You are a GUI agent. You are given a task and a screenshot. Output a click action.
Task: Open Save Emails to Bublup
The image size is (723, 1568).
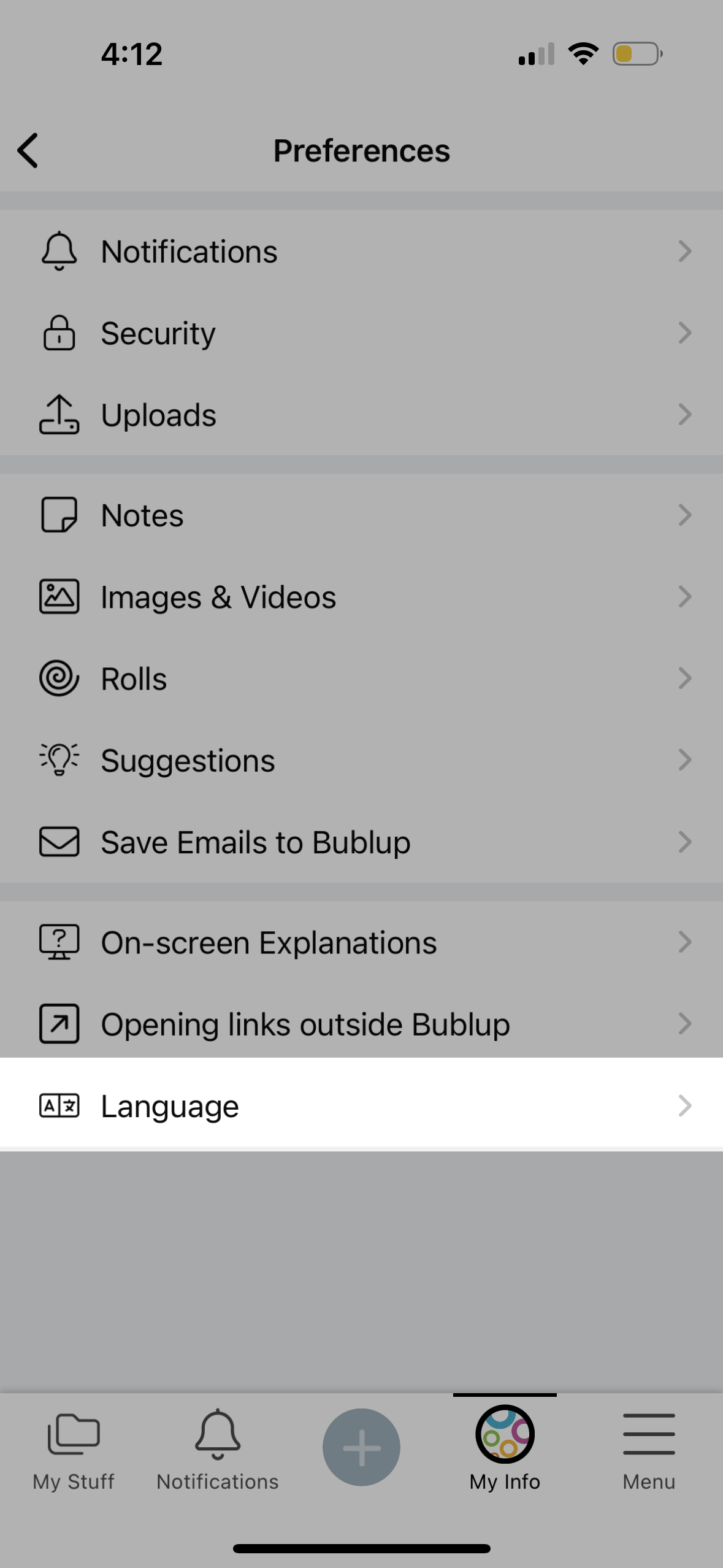[361, 842]
